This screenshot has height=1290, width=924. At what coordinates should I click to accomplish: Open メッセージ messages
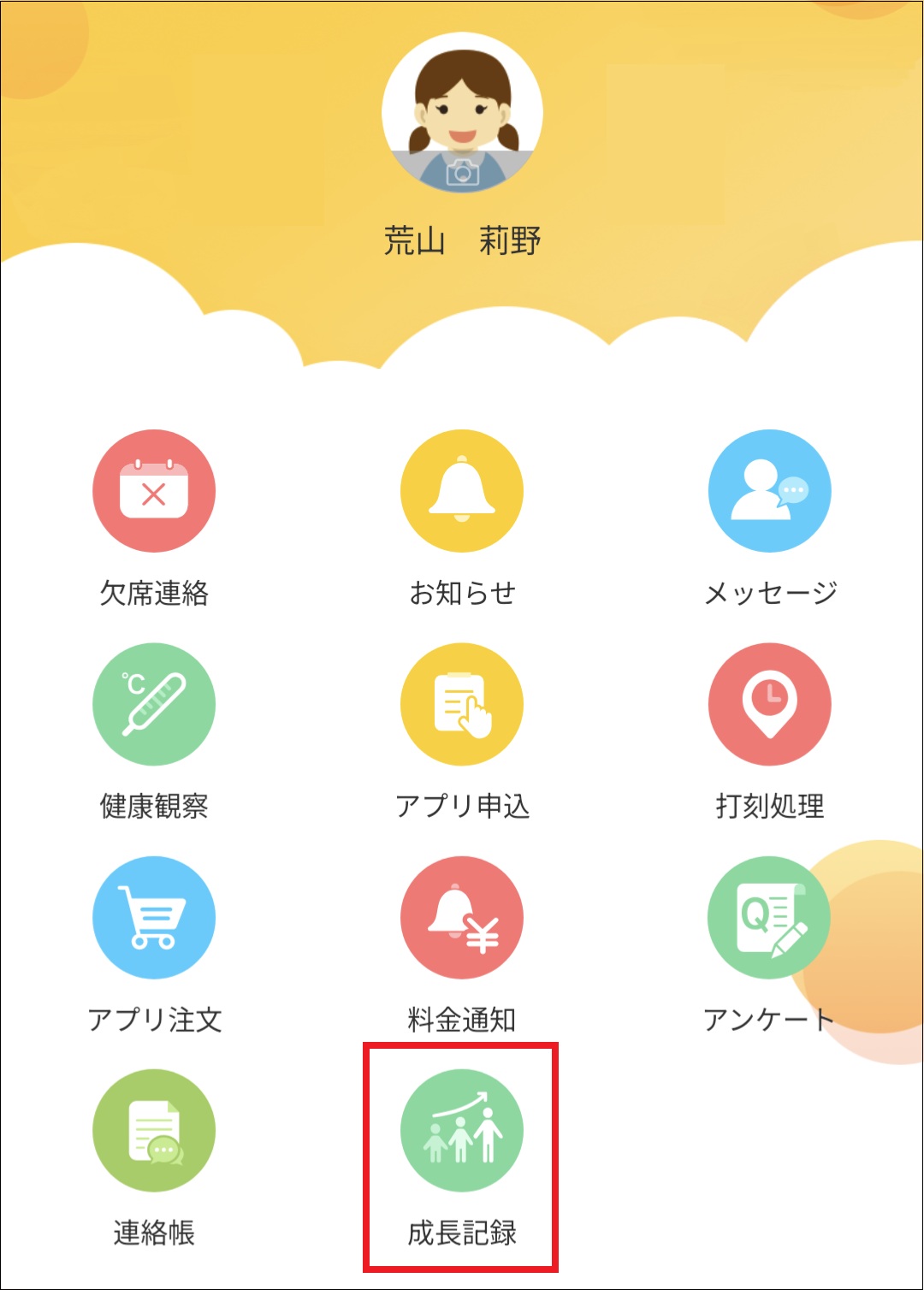coord(769,491)
